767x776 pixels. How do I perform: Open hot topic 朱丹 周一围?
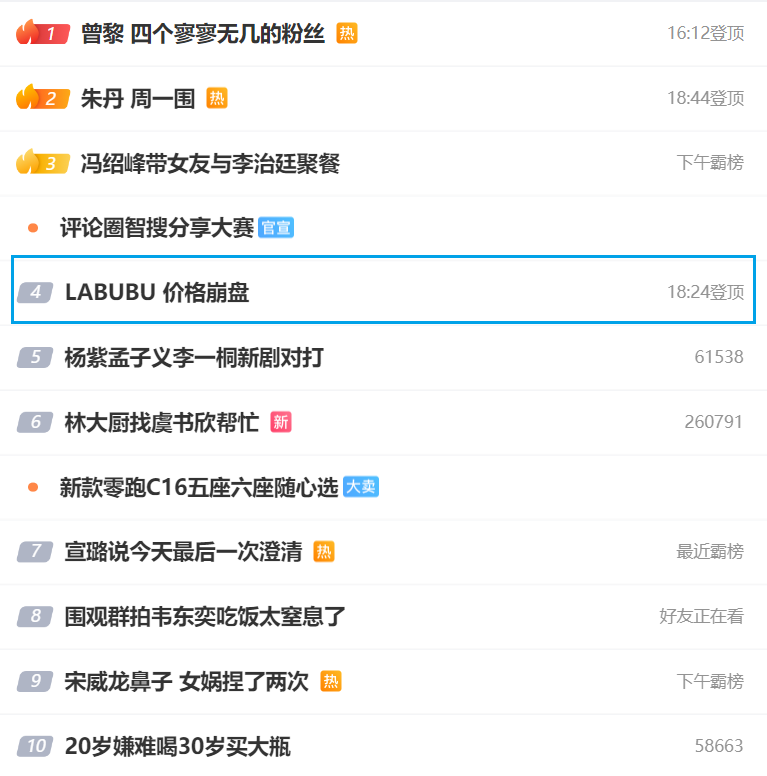tap(138, 99)
